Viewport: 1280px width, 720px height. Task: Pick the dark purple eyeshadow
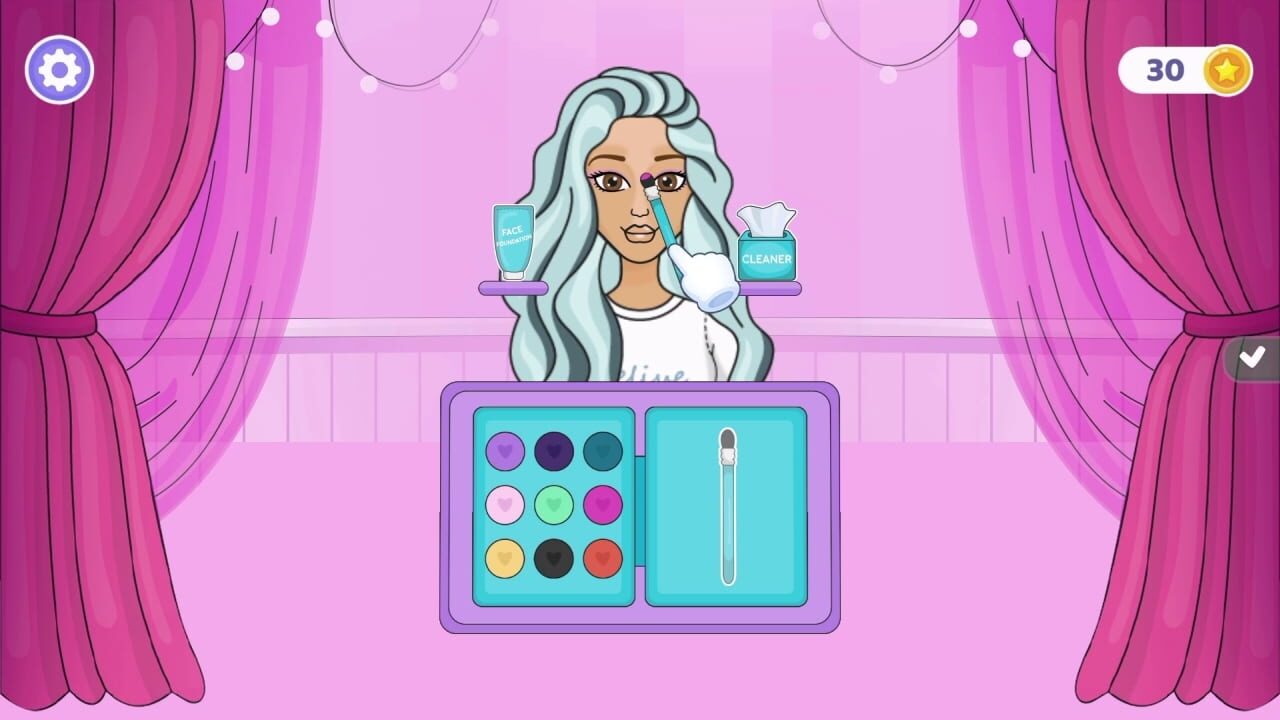pos(554,451)
